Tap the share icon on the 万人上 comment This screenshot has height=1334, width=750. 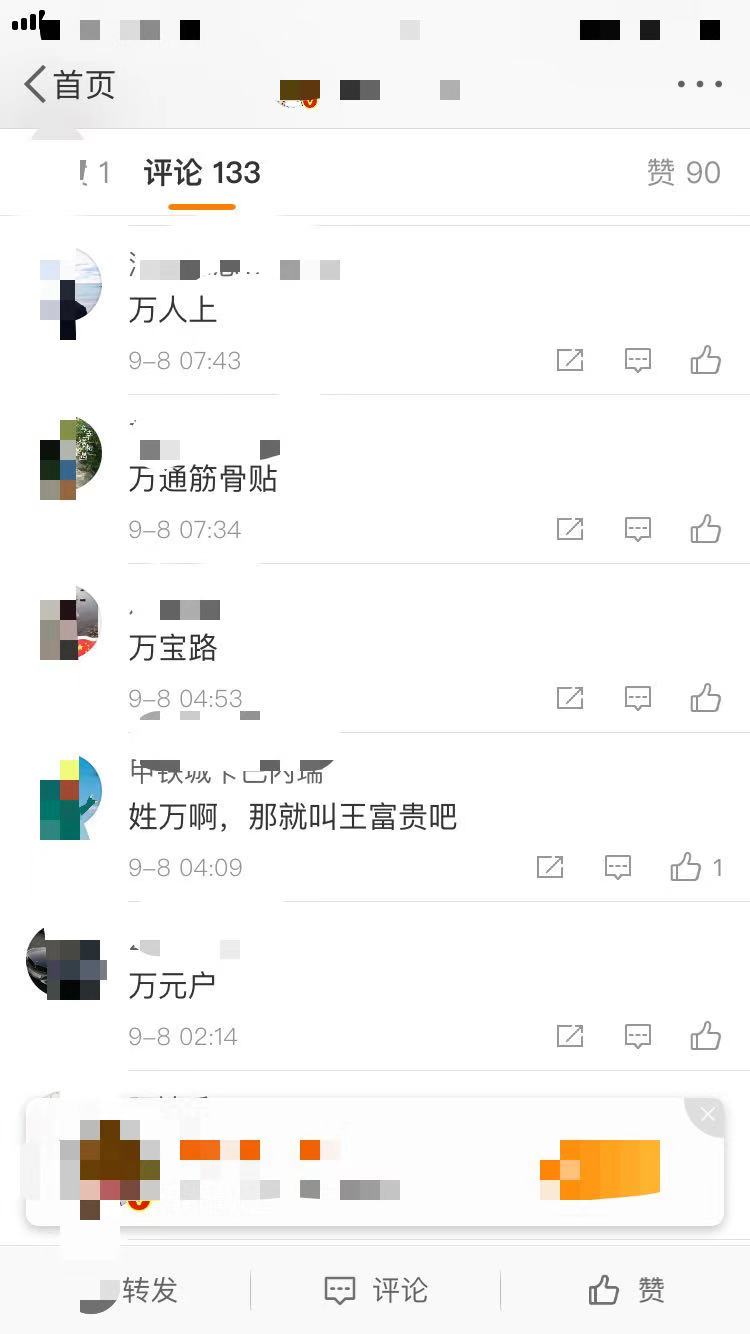click(x=570, y=360)
